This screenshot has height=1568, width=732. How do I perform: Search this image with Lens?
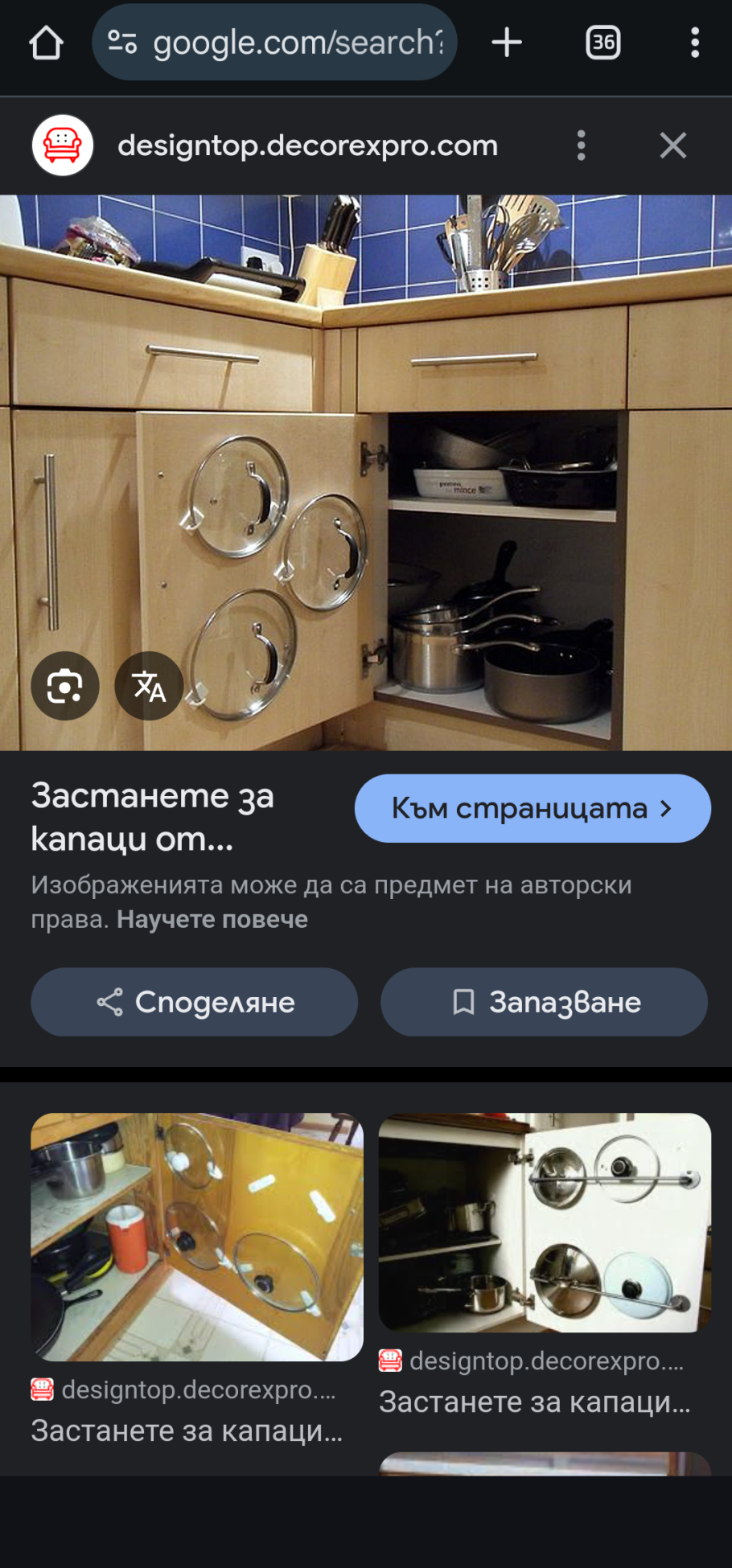(65, 686)
